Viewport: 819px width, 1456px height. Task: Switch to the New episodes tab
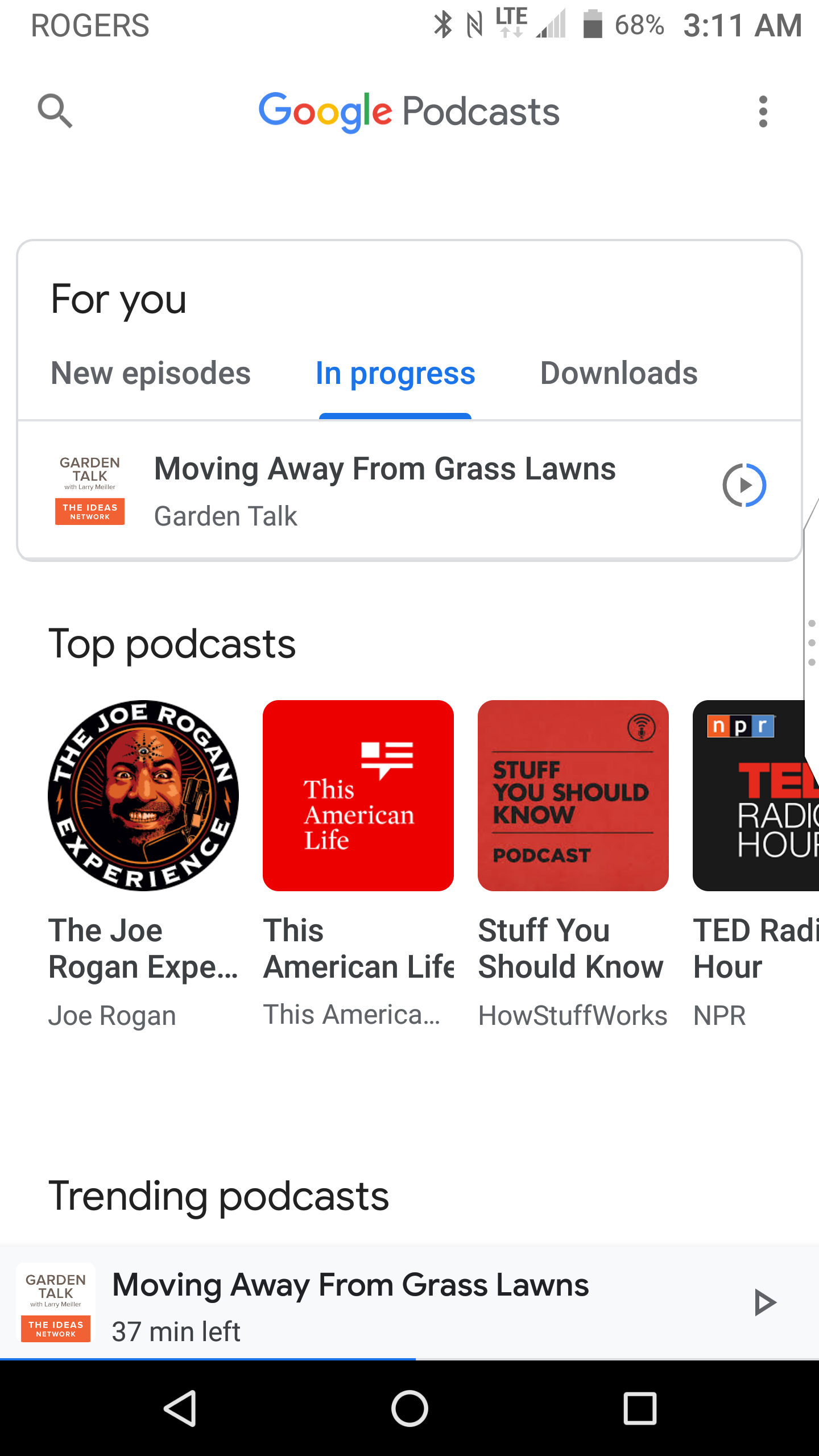click(150, 374)
